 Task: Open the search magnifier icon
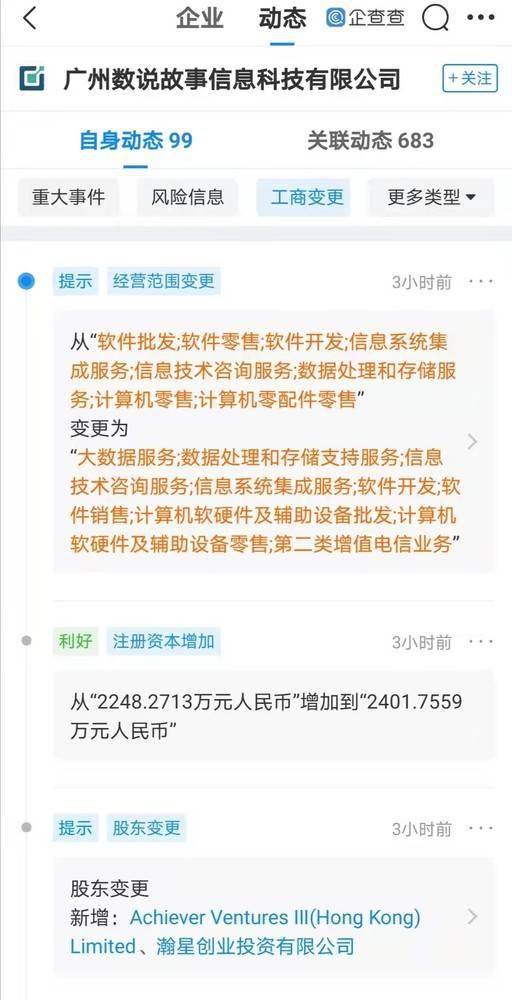pos(435,18)
